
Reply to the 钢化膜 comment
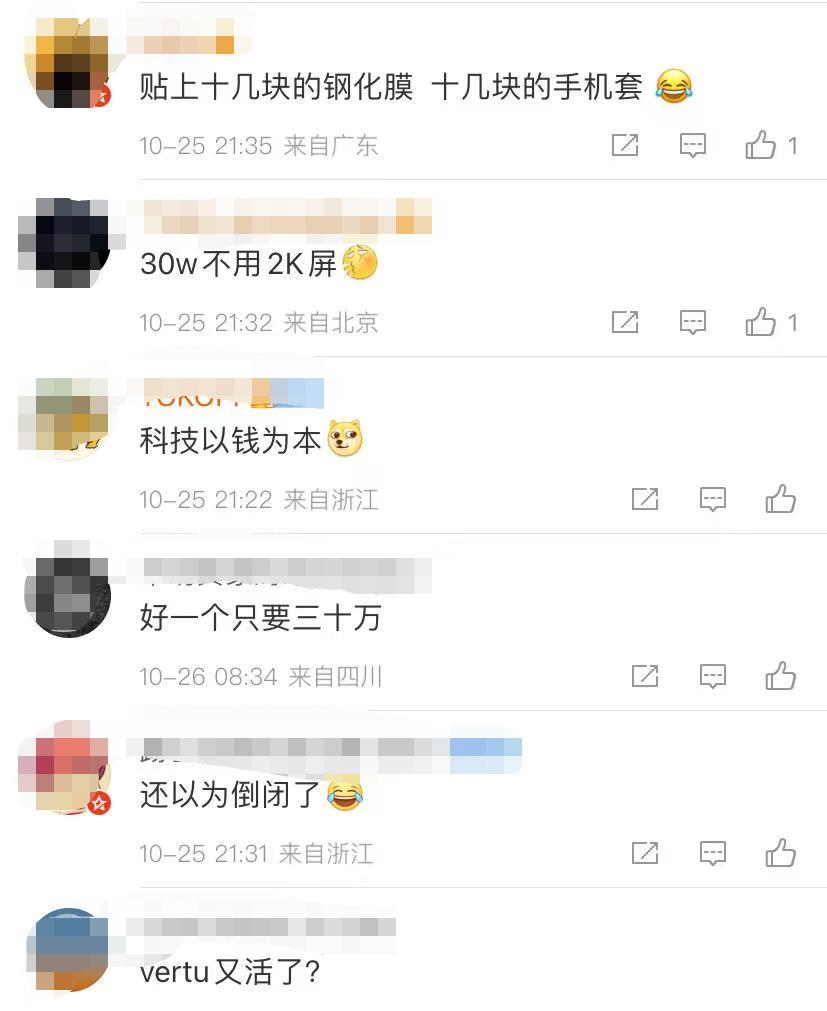click(693, 146)
